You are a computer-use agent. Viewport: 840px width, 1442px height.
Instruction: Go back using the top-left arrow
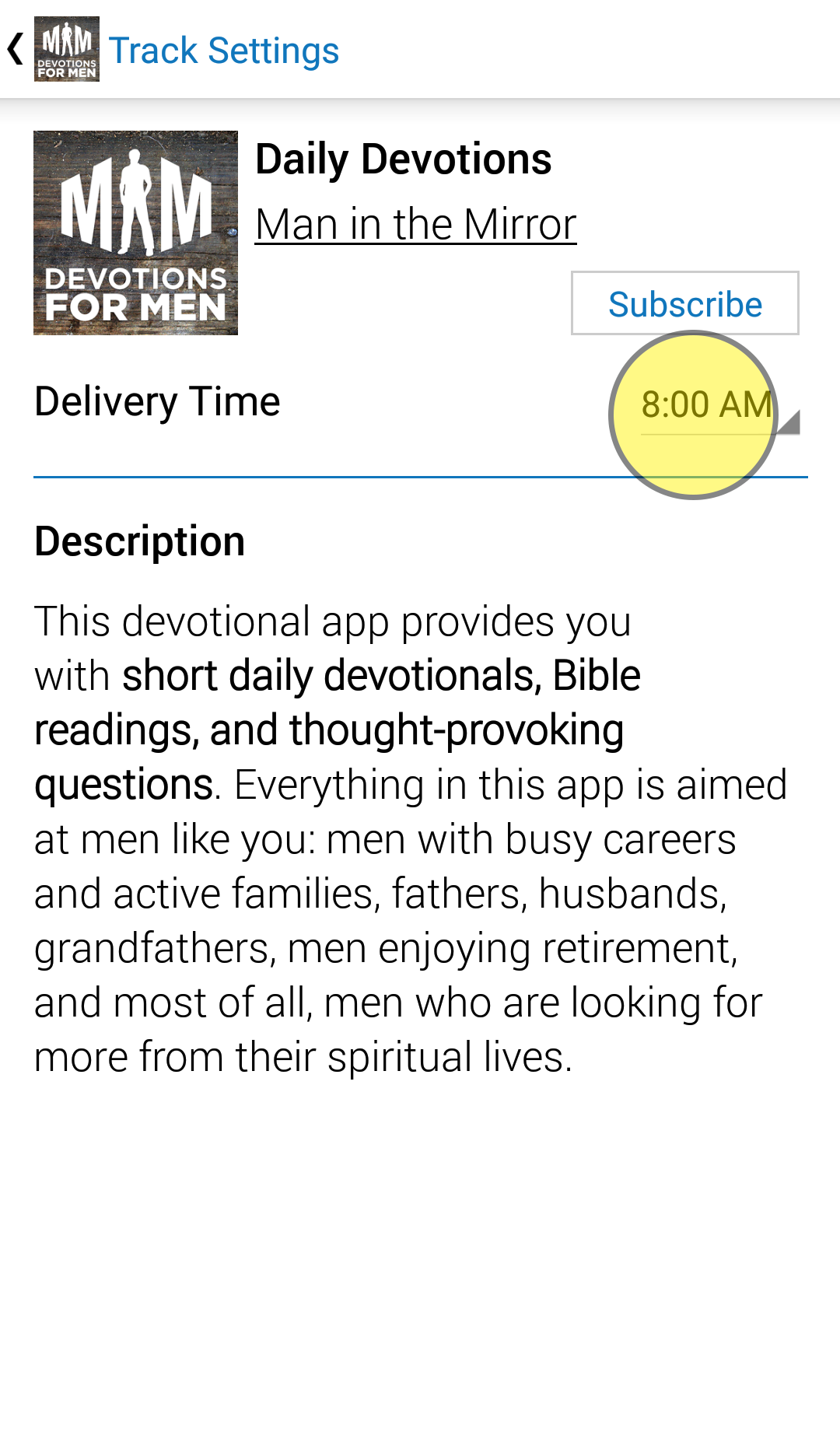click(x=16, y=49)
